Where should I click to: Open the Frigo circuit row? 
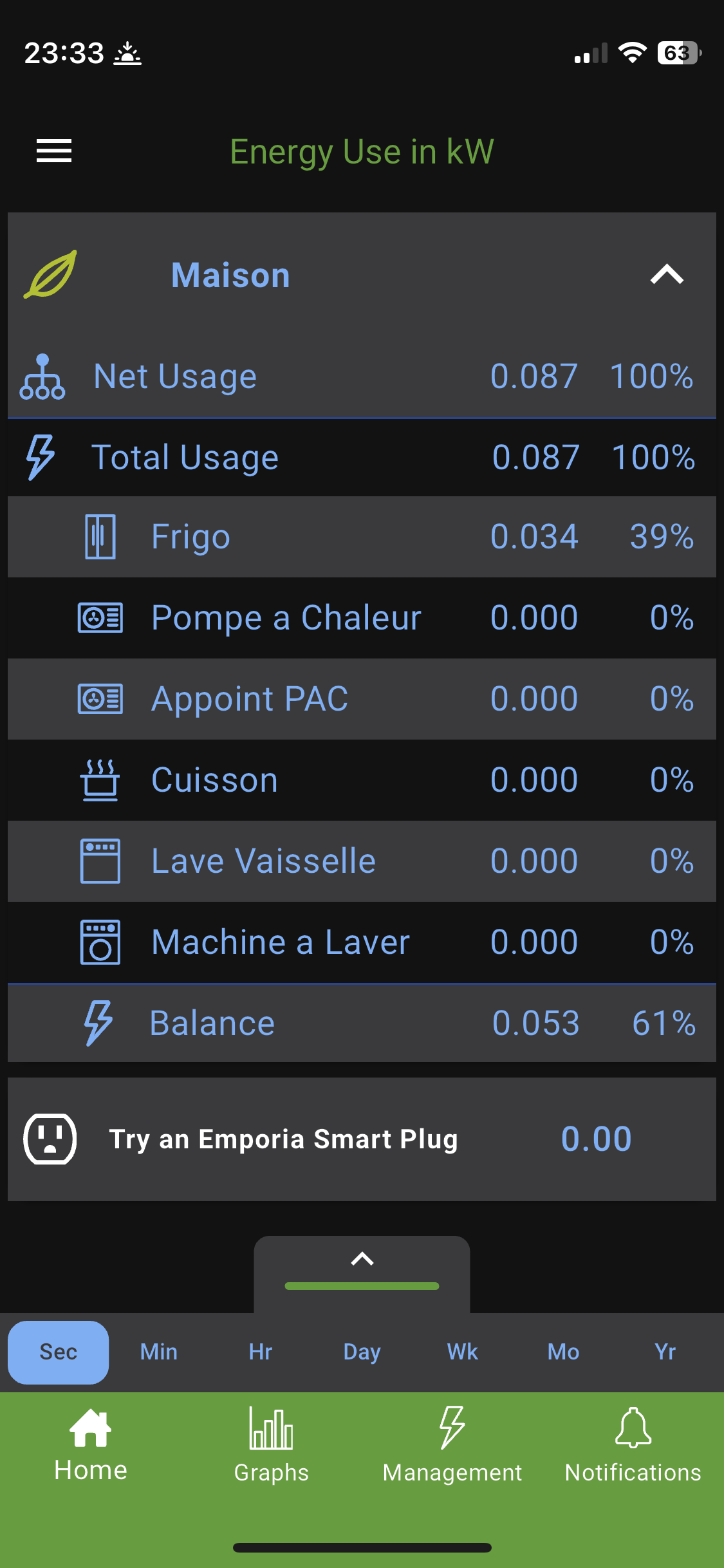362,537
